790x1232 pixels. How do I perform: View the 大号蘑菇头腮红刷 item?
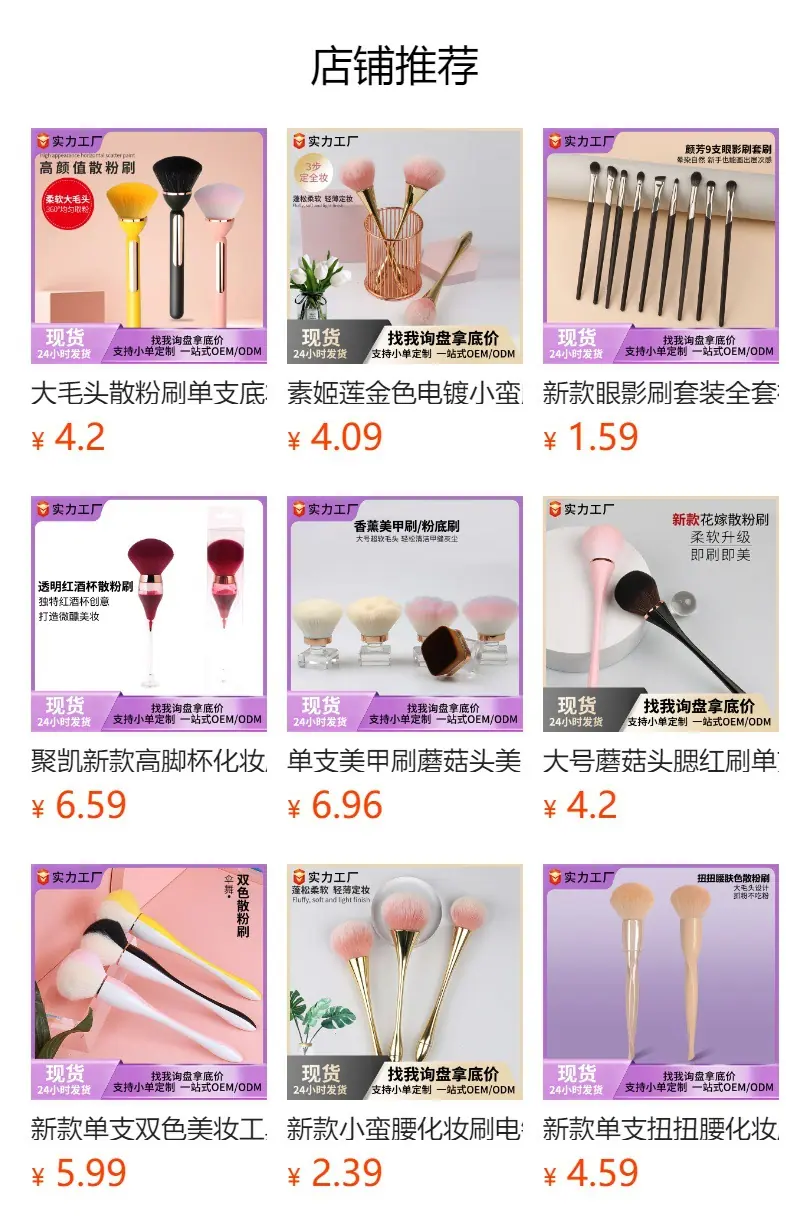point(661,660)
